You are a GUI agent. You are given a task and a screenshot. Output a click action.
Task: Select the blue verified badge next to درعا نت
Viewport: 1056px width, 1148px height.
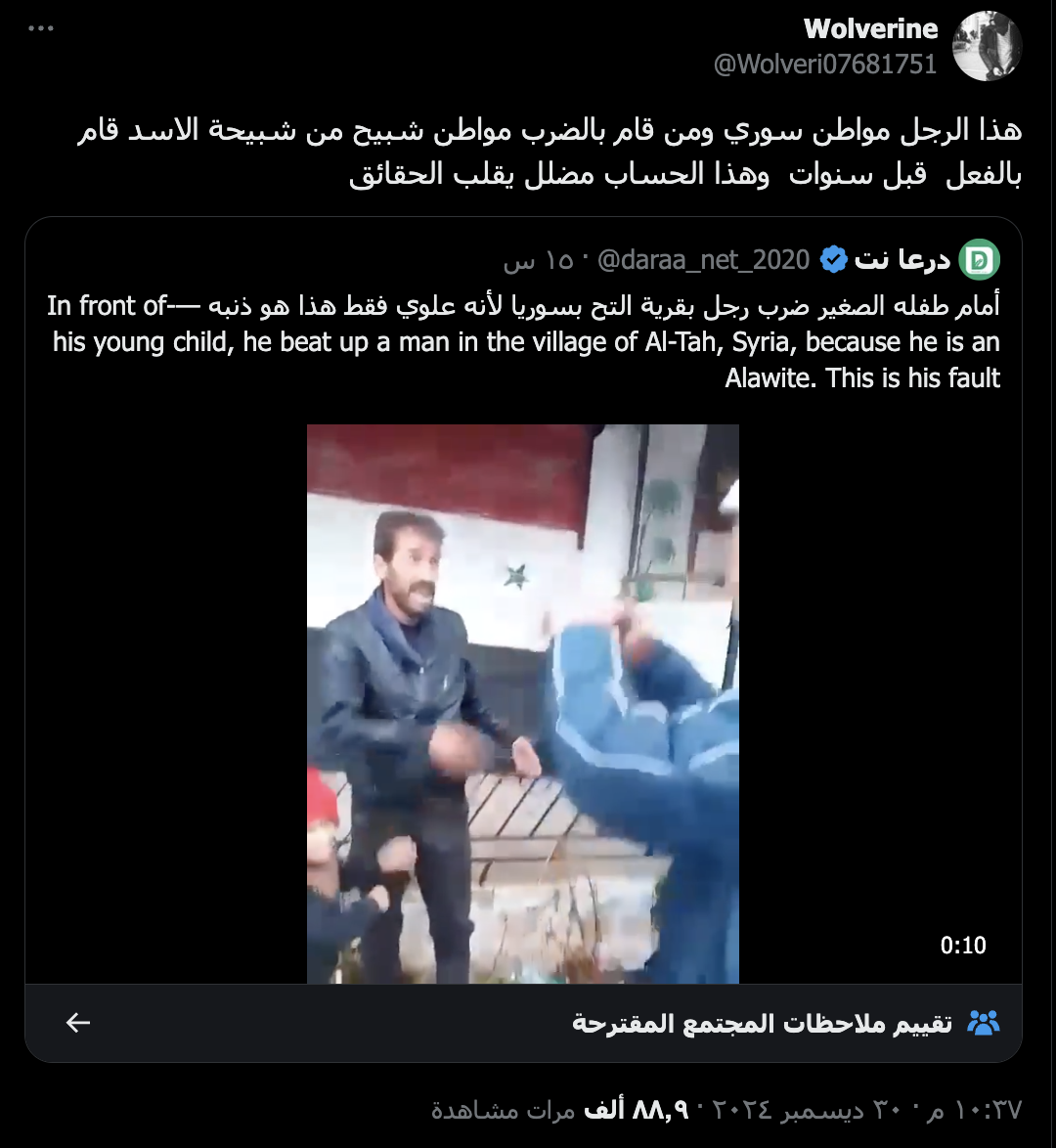(x=833, y=260)
